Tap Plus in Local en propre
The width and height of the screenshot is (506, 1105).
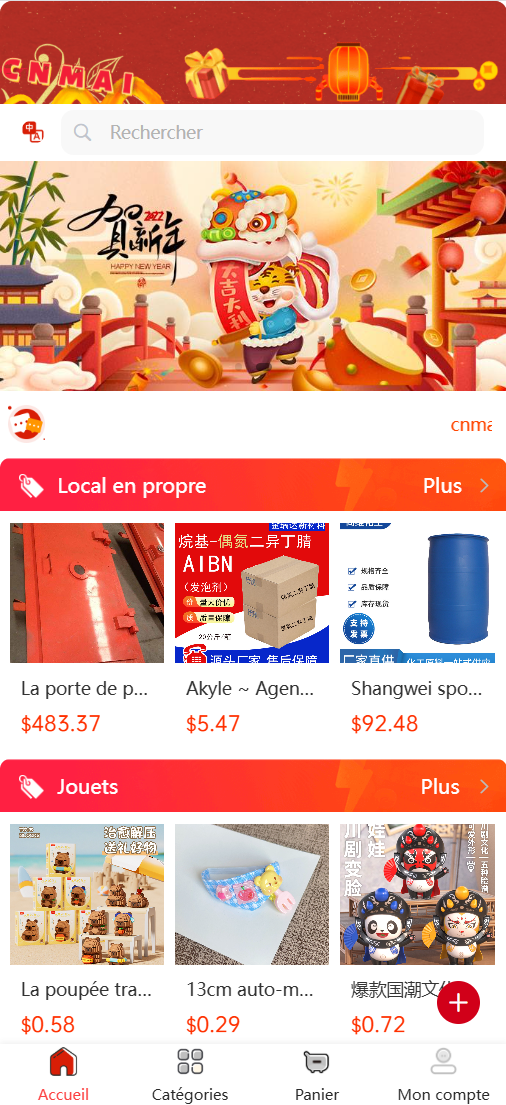pyautogui.click(x=455, y=486)
